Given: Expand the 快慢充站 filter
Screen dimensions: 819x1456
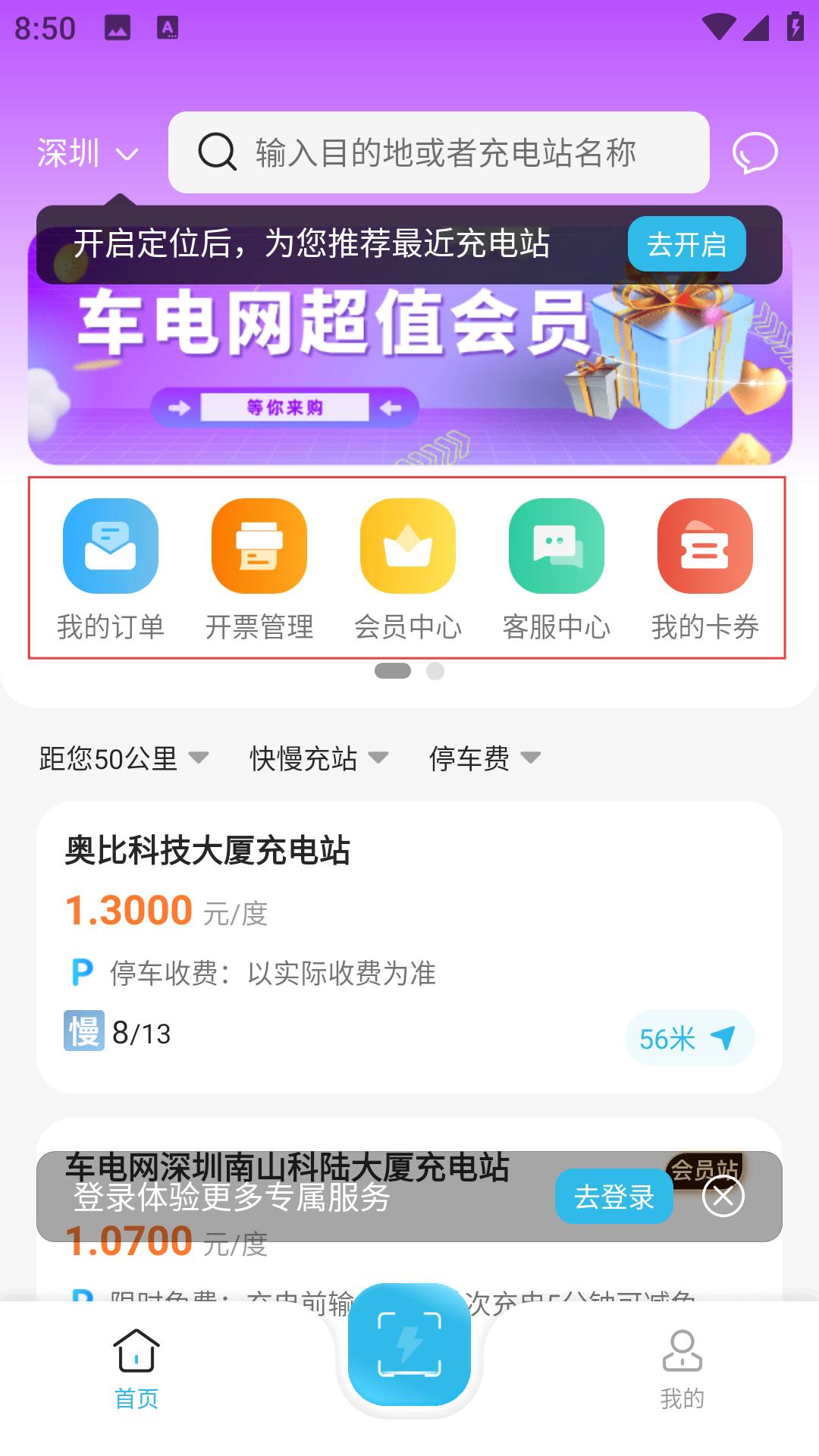Looking at the screenshot, I should (318, 758).
